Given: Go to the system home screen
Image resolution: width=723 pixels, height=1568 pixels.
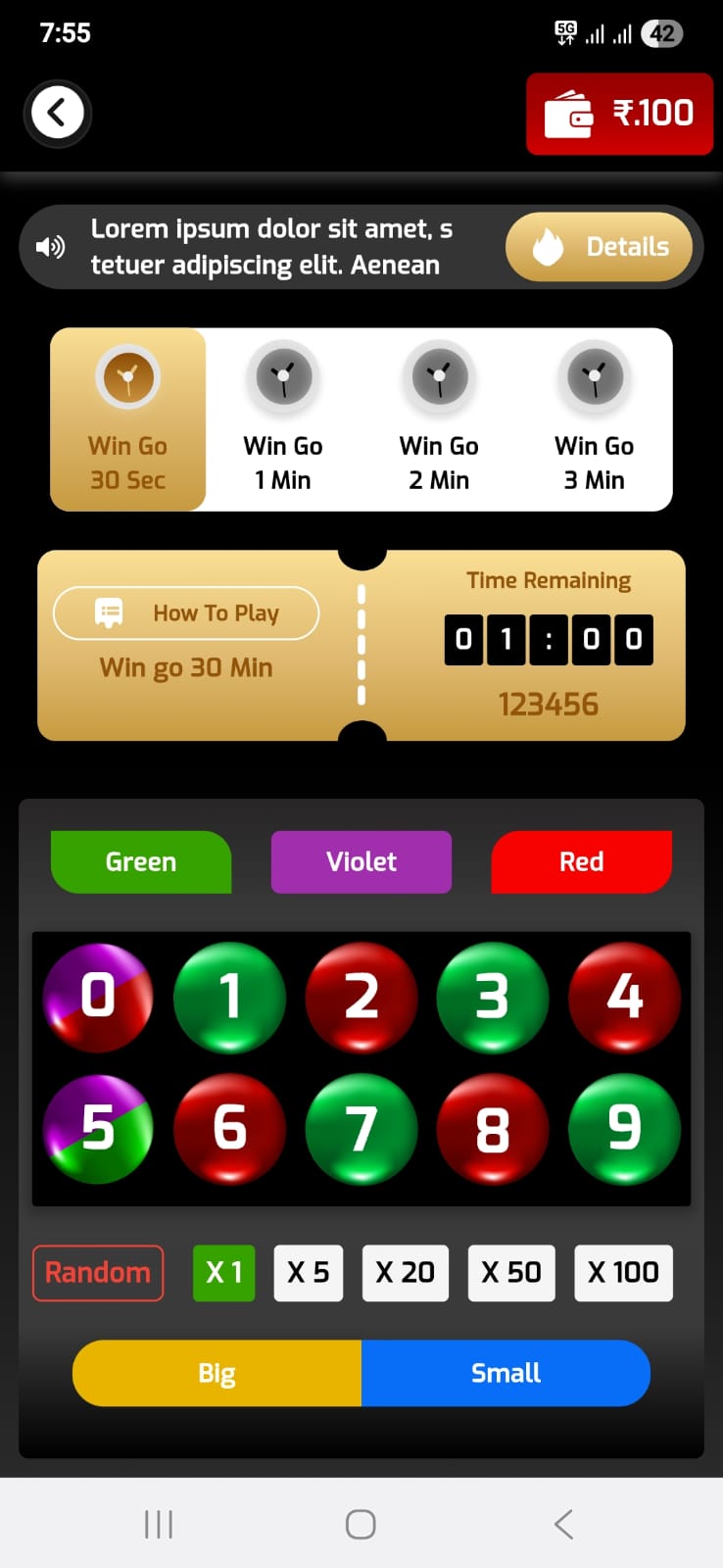Looking at the screenshot, I should point(361,1524).
